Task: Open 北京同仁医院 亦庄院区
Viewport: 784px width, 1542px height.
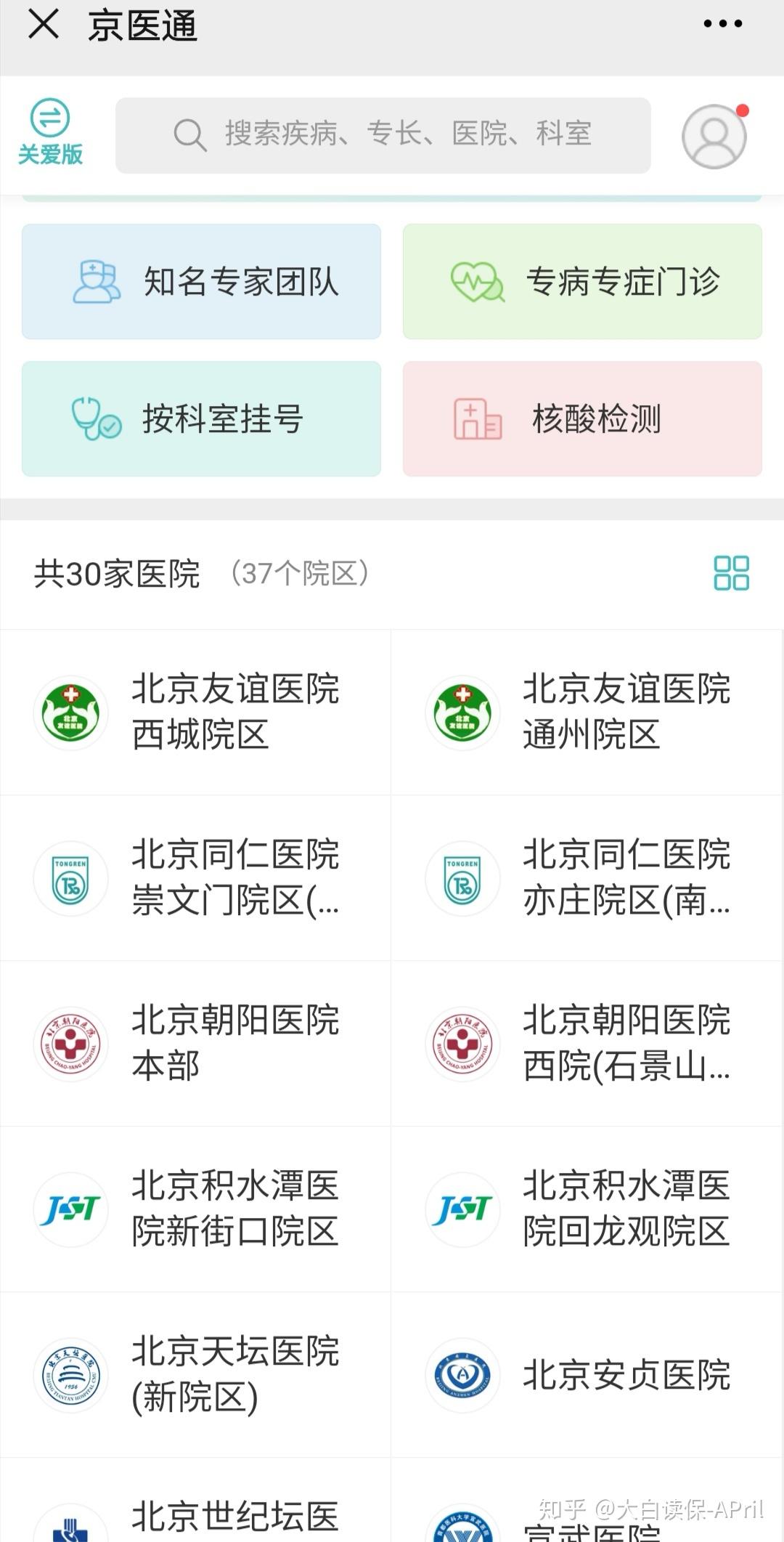Action: tap(587, 878)
